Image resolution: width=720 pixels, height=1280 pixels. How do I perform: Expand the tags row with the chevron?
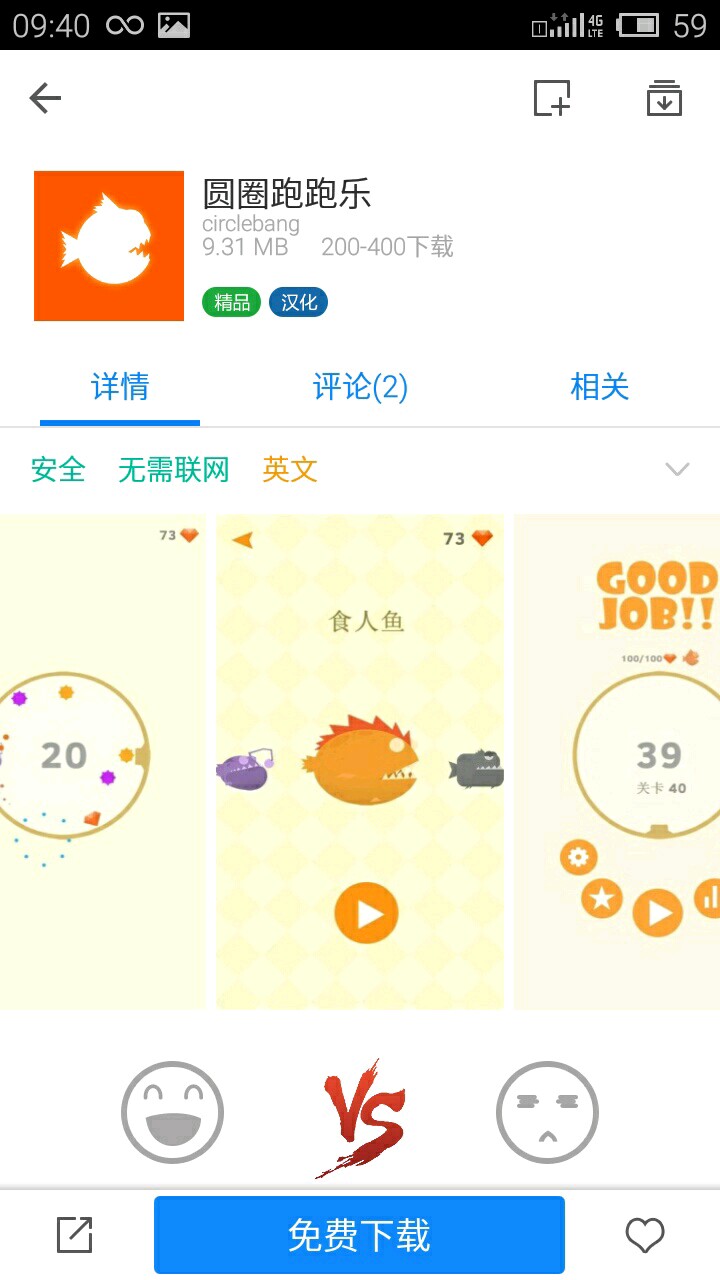coord(677,469)
